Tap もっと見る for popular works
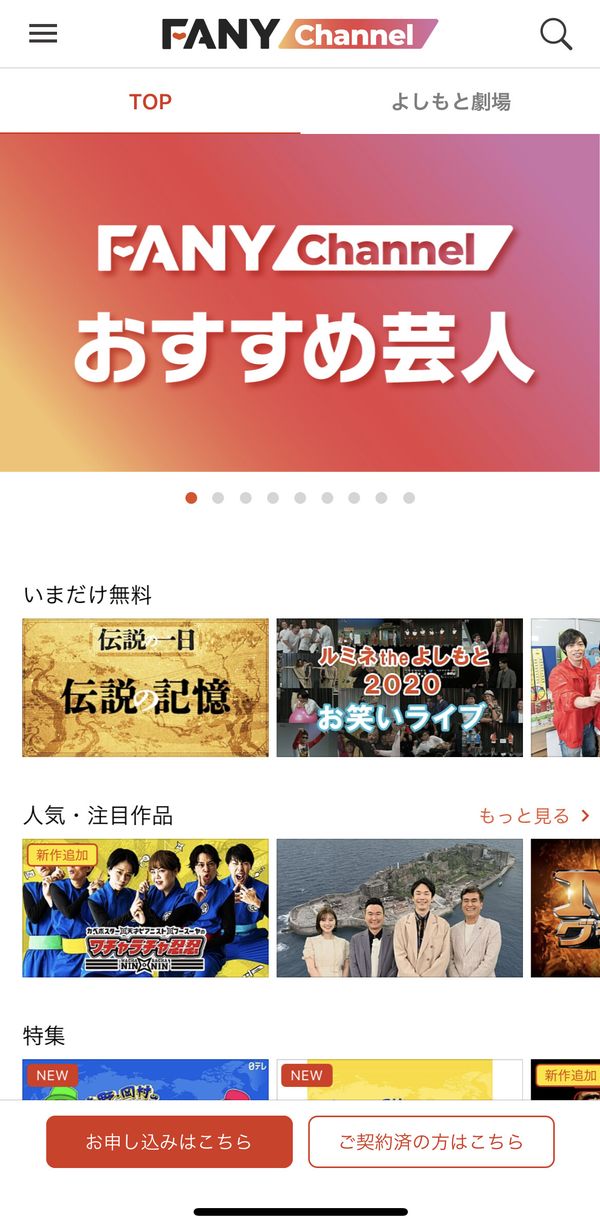 click(x=534, y=816)
